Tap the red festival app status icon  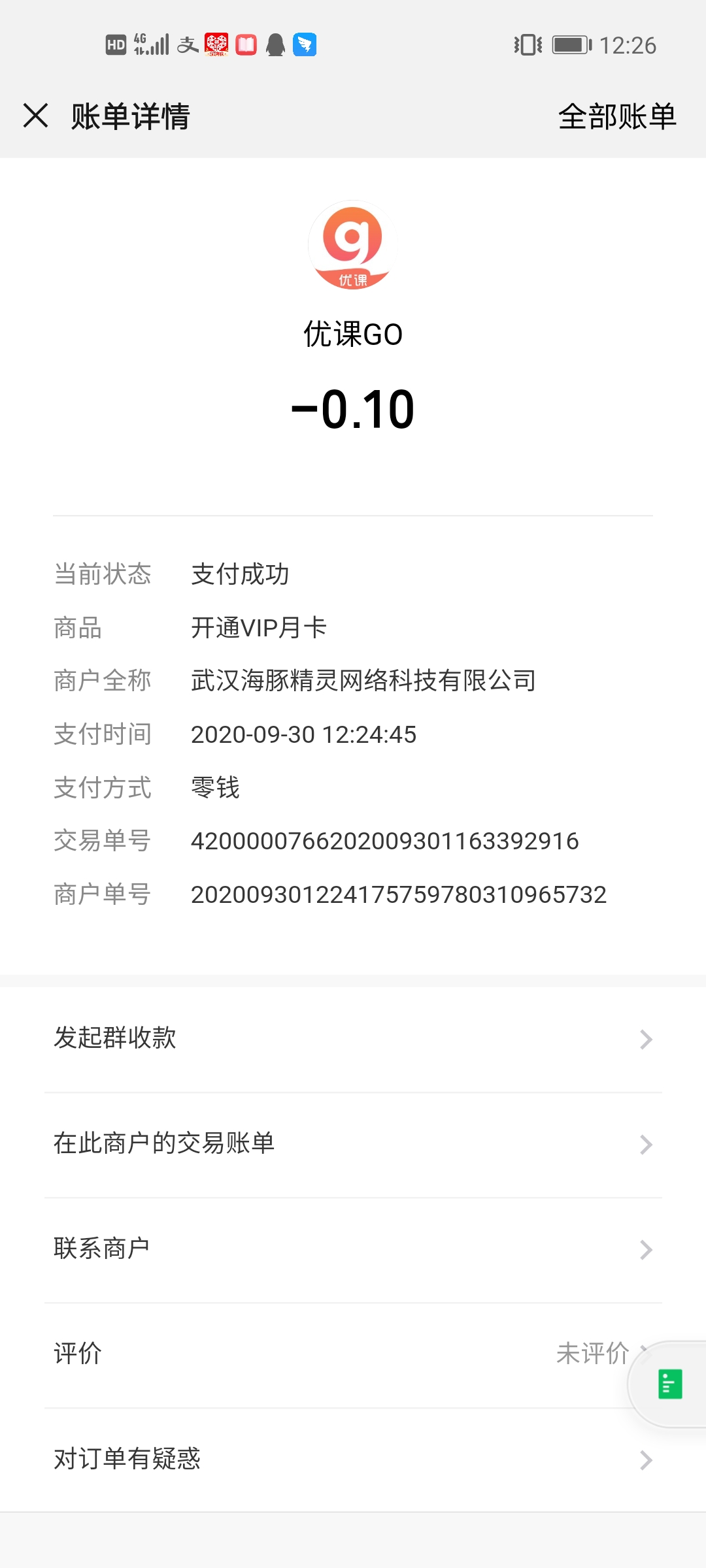[x=216, y=44]
